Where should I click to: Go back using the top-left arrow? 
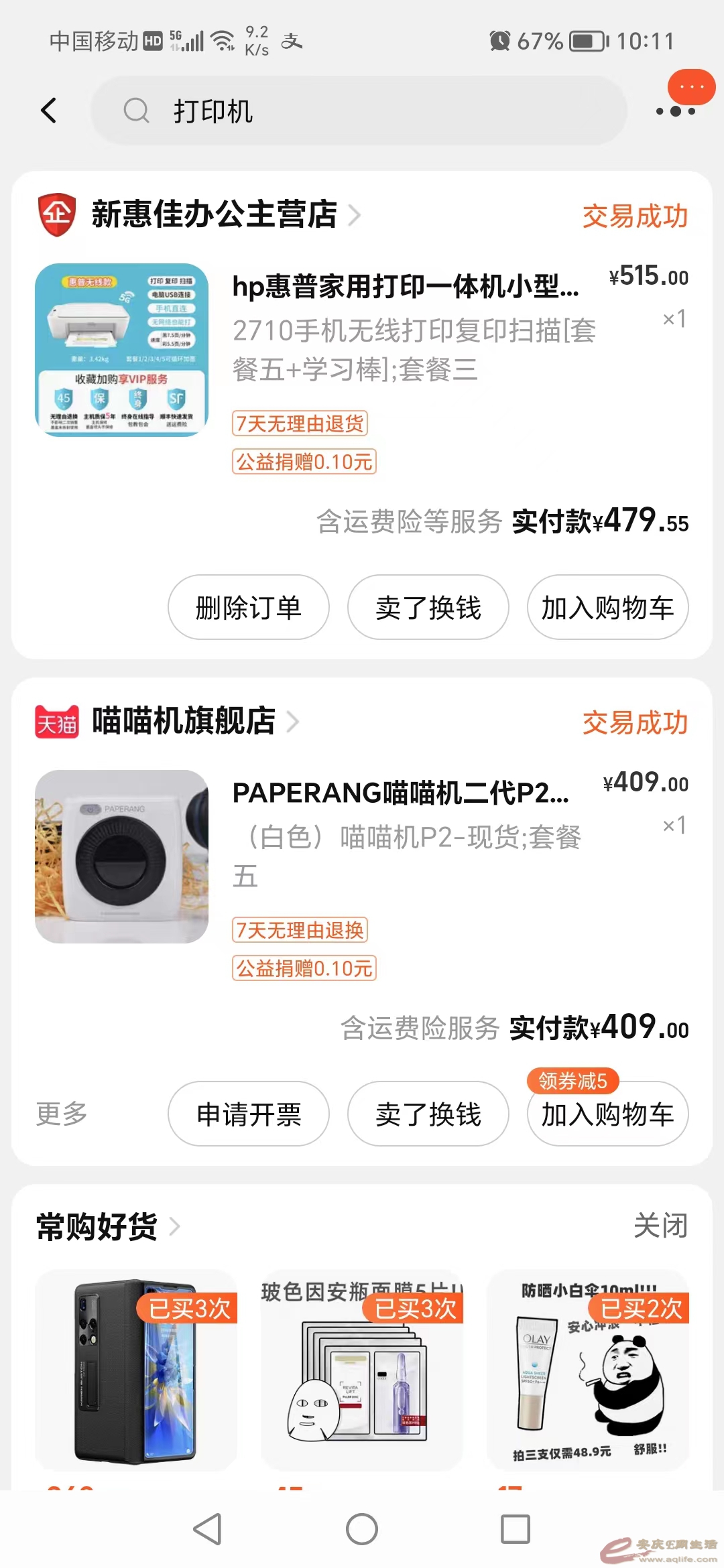(x=49, y=111)
